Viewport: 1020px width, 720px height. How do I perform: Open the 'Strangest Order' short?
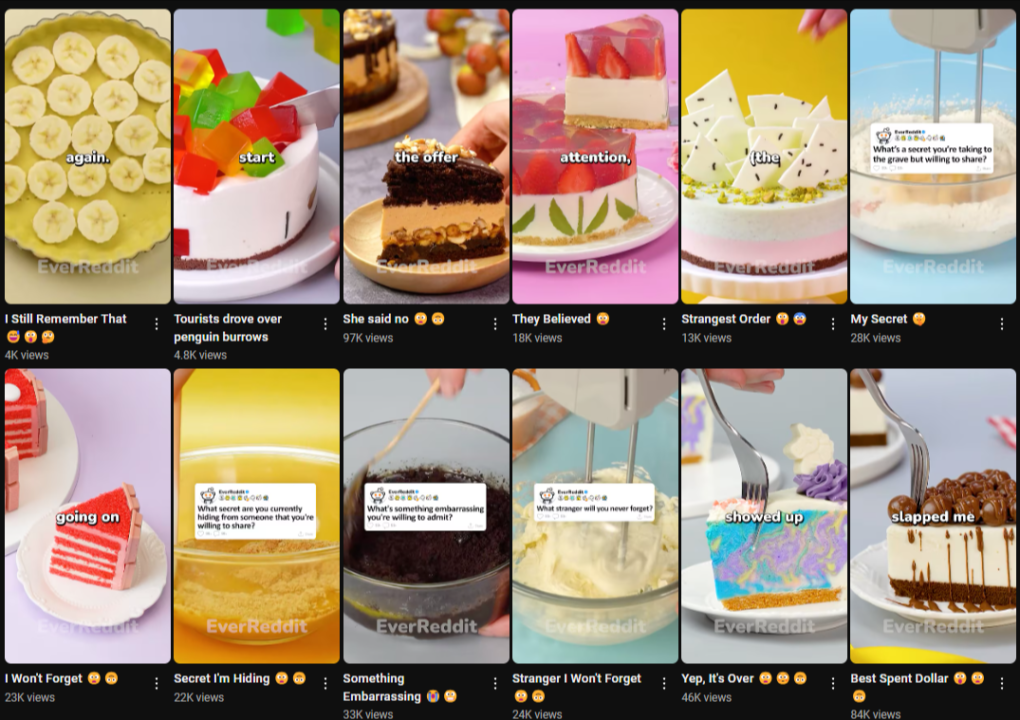tap(764, 156)
